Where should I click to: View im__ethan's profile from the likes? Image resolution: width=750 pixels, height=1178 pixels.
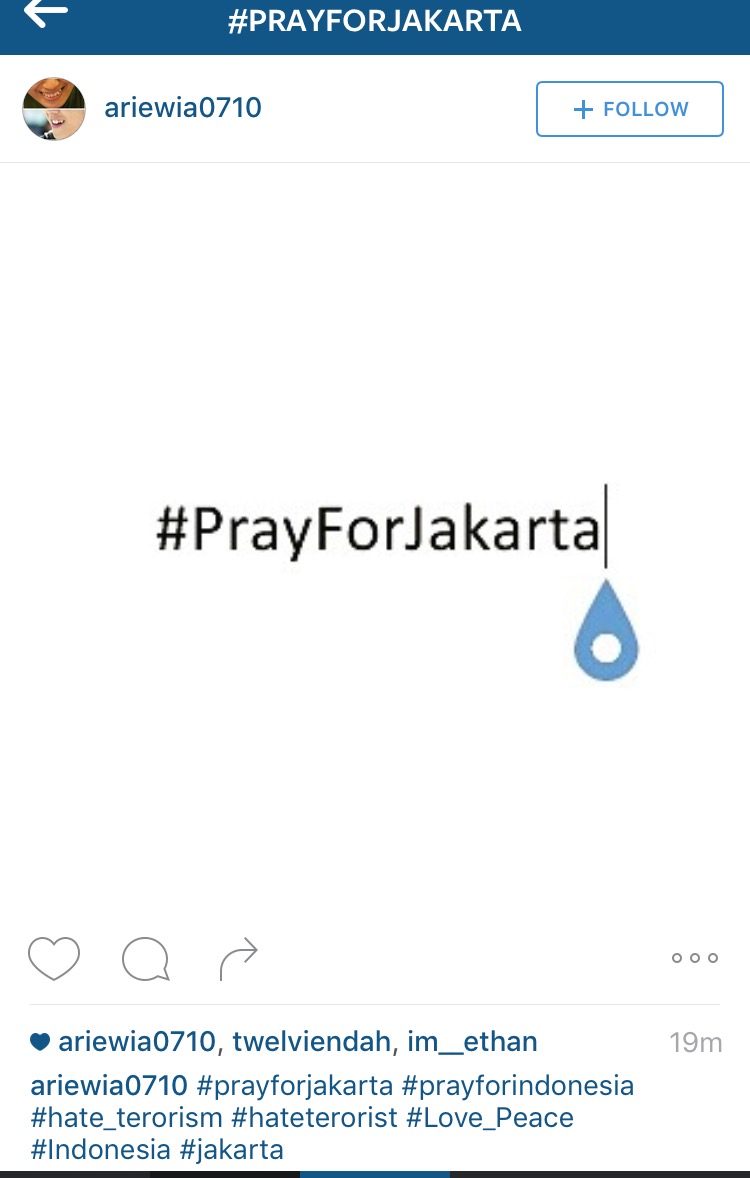click(472, 1042)
